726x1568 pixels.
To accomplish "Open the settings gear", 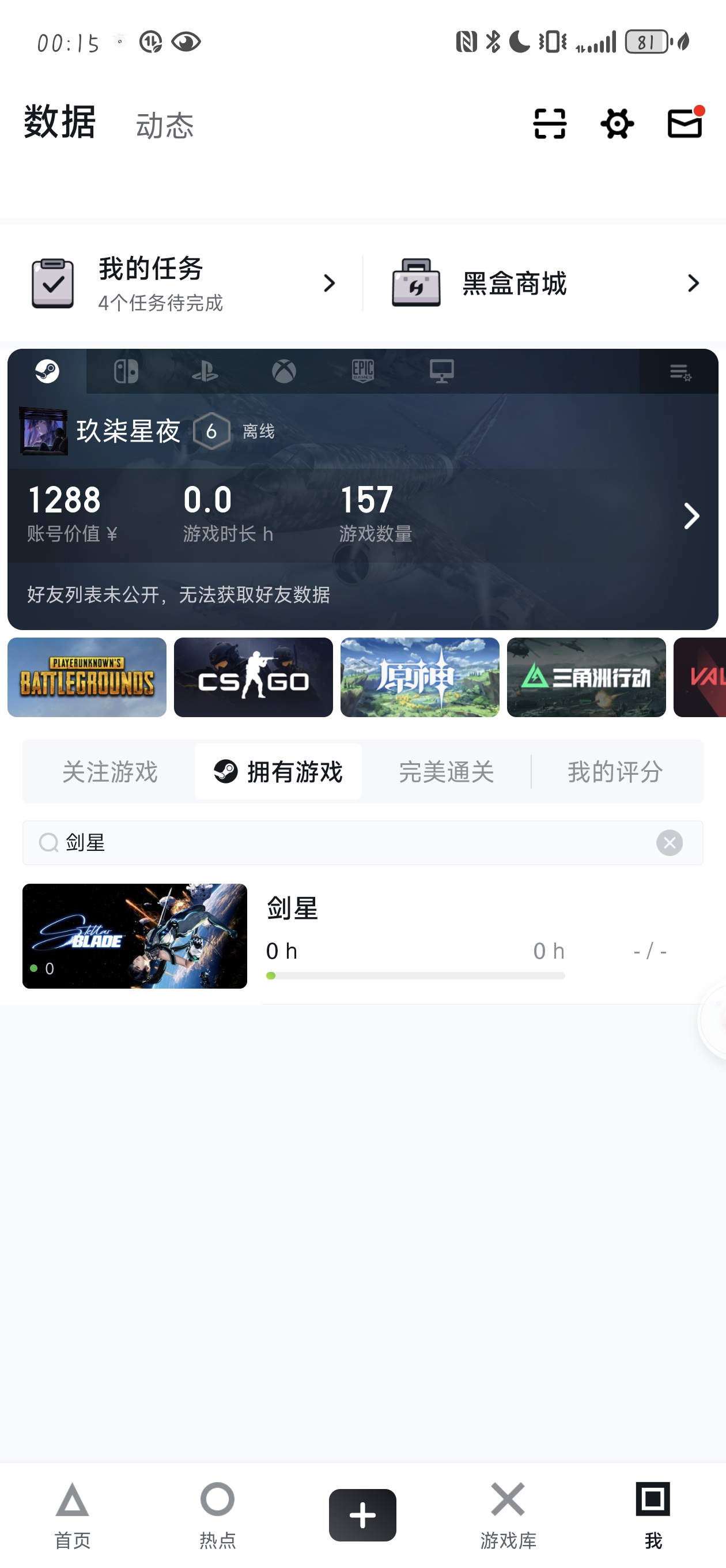I will [x=617, y=124].
